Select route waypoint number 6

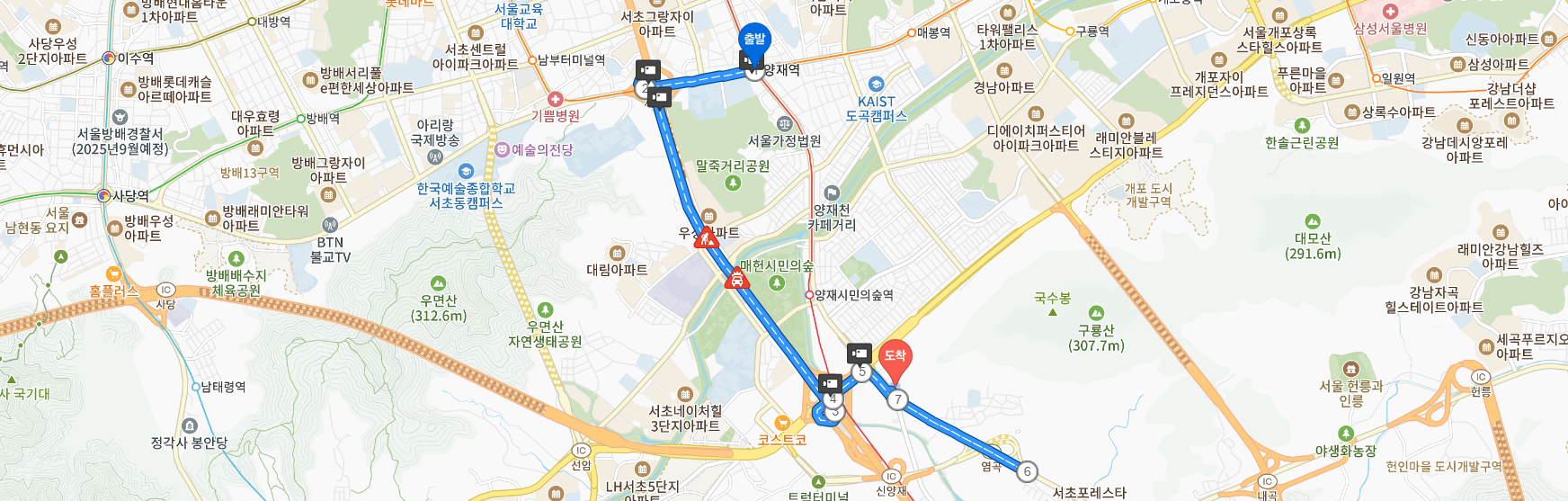point(1027,470)
